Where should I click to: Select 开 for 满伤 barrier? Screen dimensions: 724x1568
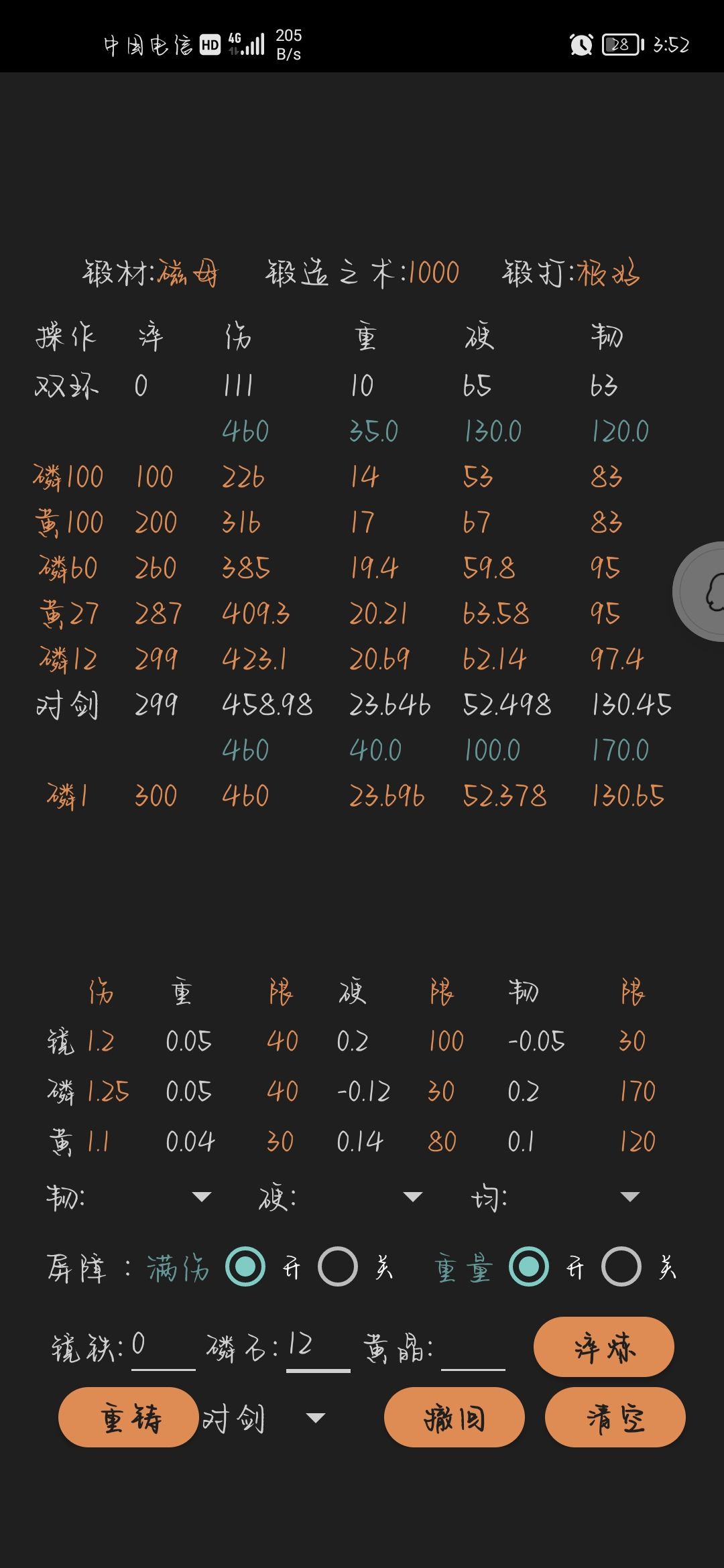245,1266
